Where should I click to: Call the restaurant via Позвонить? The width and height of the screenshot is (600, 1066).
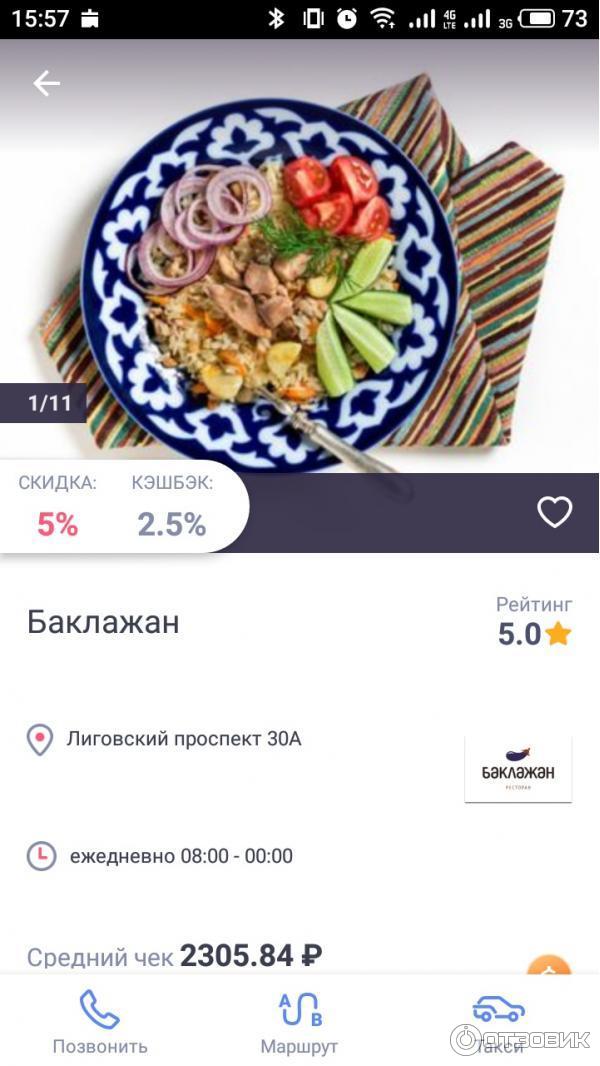[x=100, y=1022]
